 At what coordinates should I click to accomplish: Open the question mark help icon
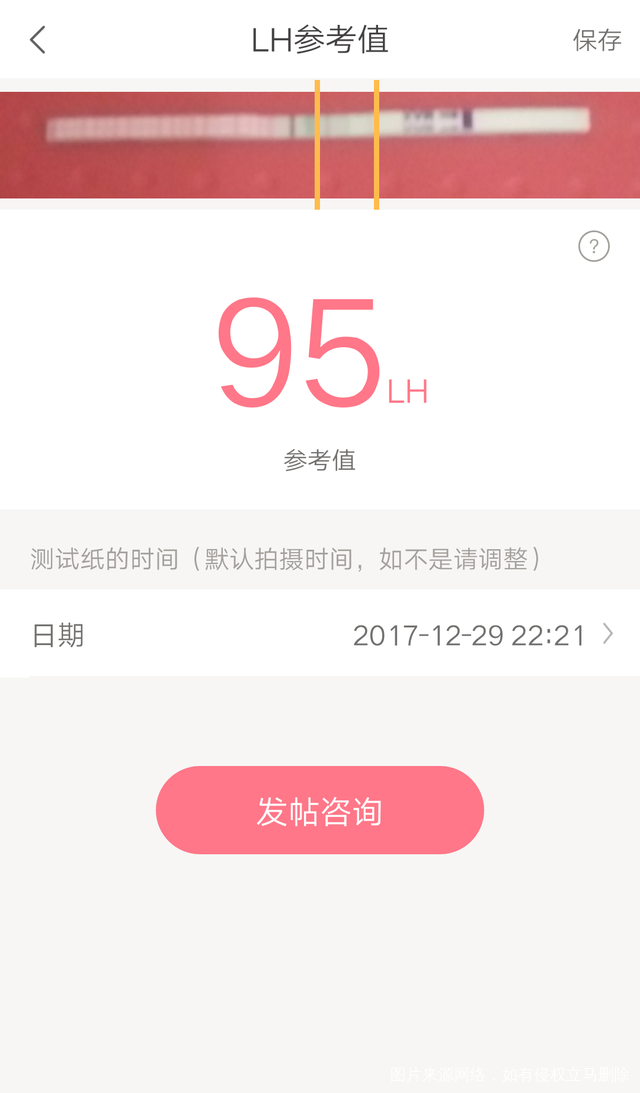pos(594,246)
